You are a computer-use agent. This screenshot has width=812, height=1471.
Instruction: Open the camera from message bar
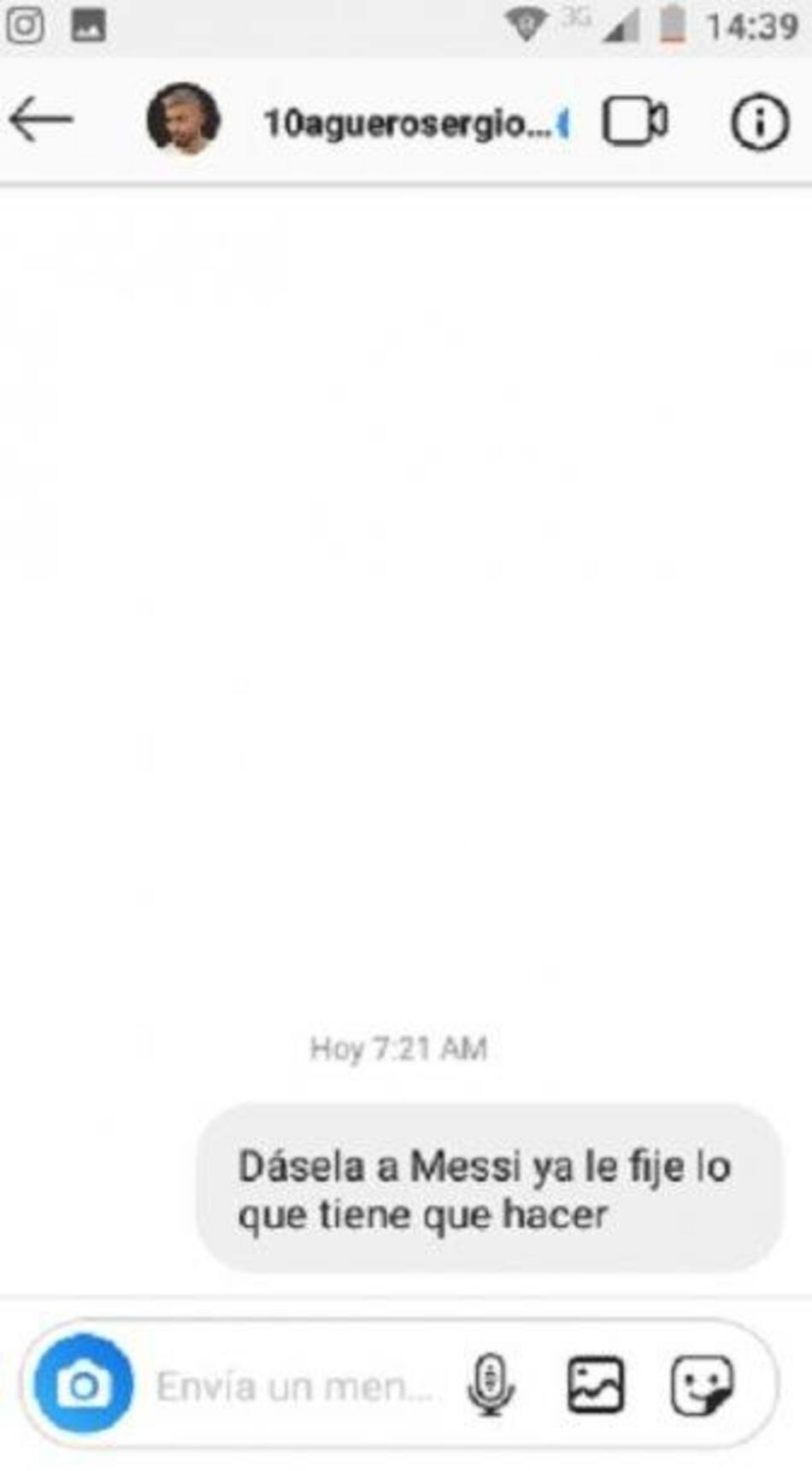click(x=83, y=1383)
